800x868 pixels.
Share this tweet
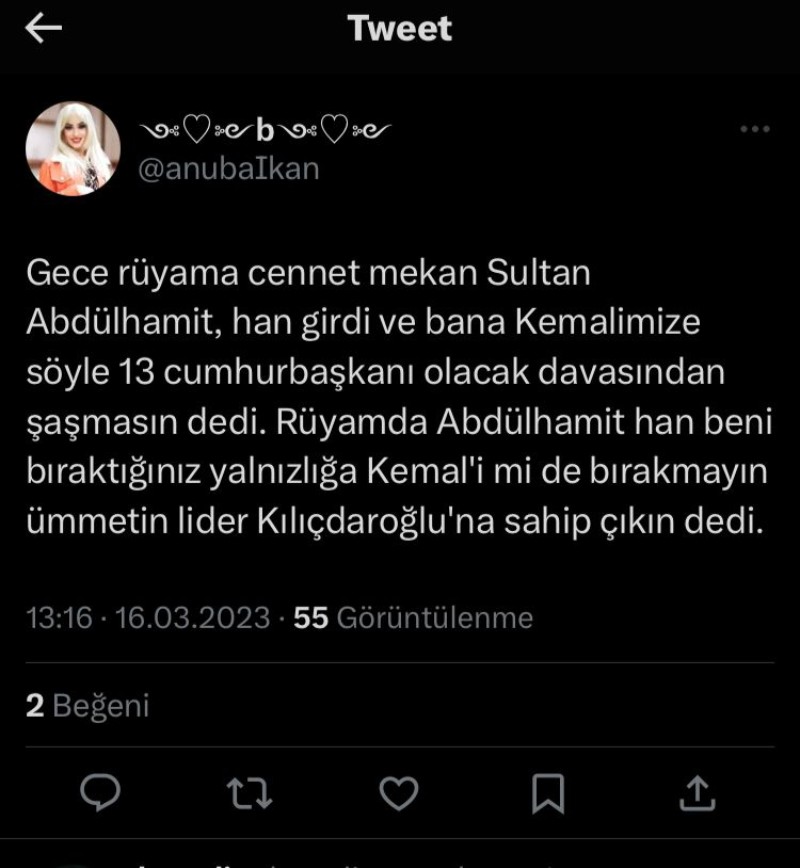click(x=697, y=793)
